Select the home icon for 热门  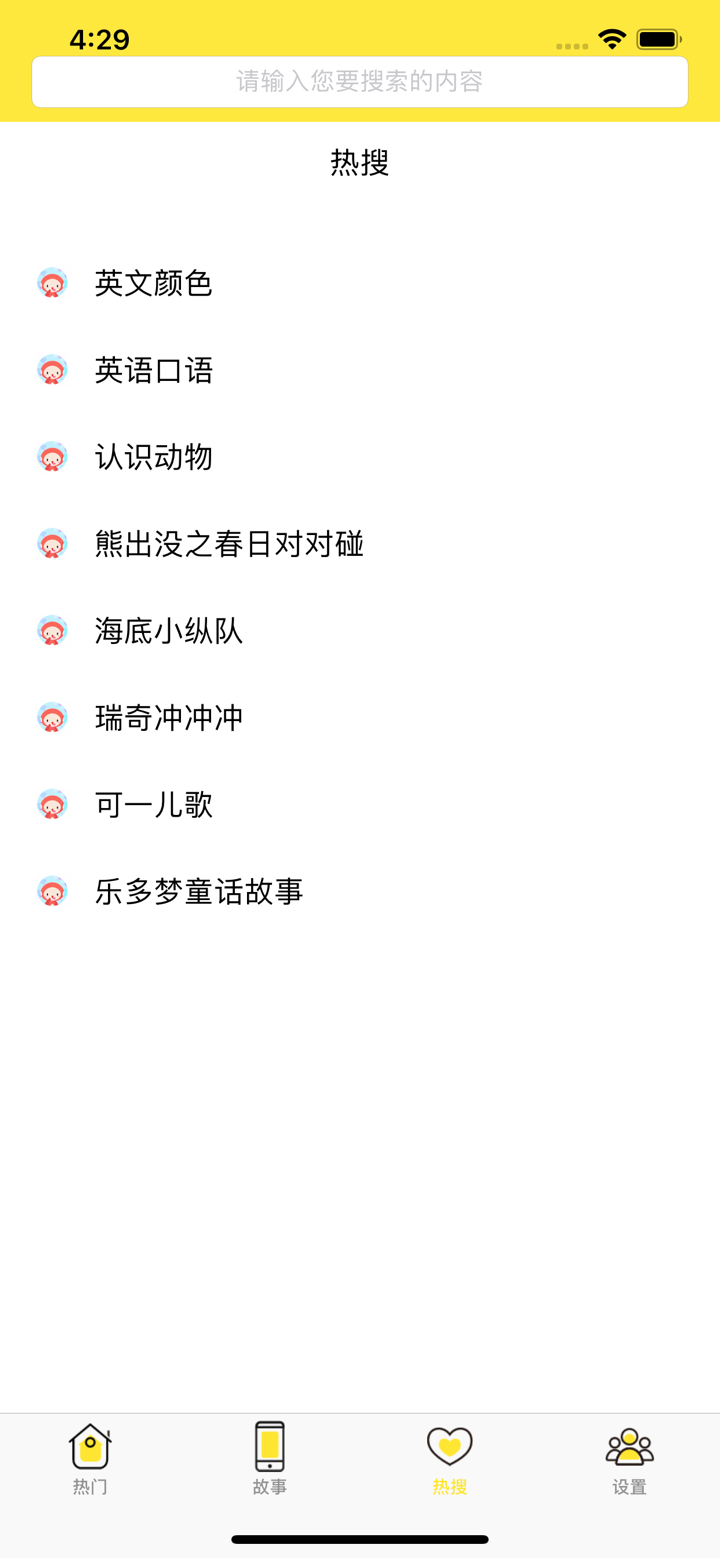coord(89,1443)
